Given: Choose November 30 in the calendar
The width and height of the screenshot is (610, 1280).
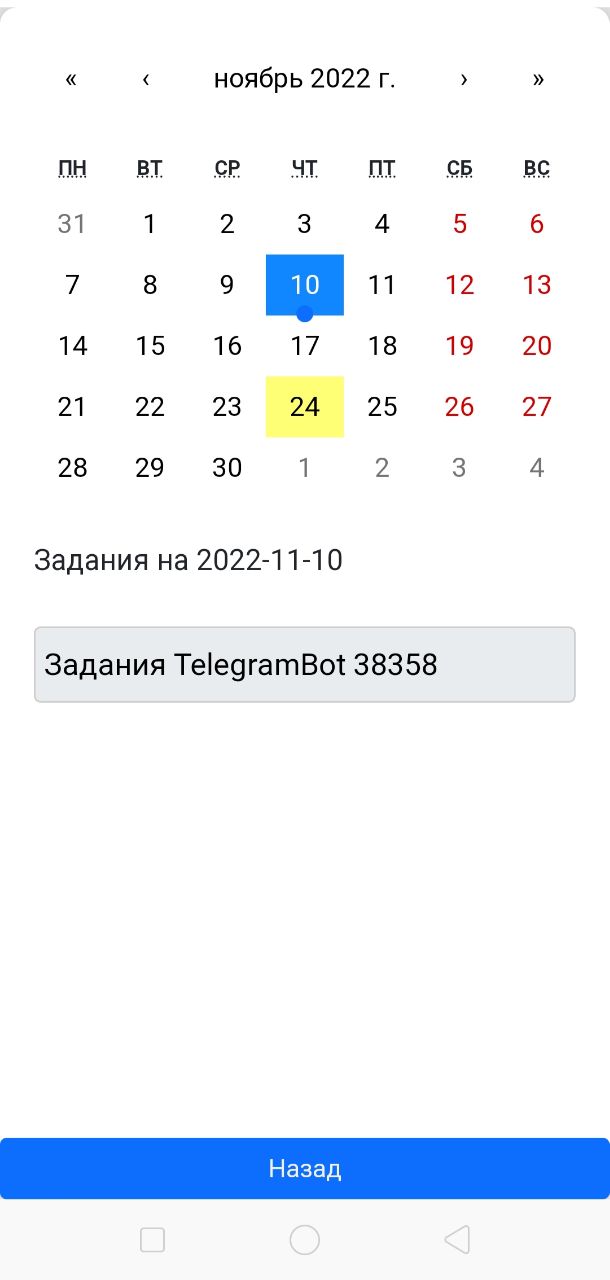Looking at the screenshot, I should (x=227, y=467).
